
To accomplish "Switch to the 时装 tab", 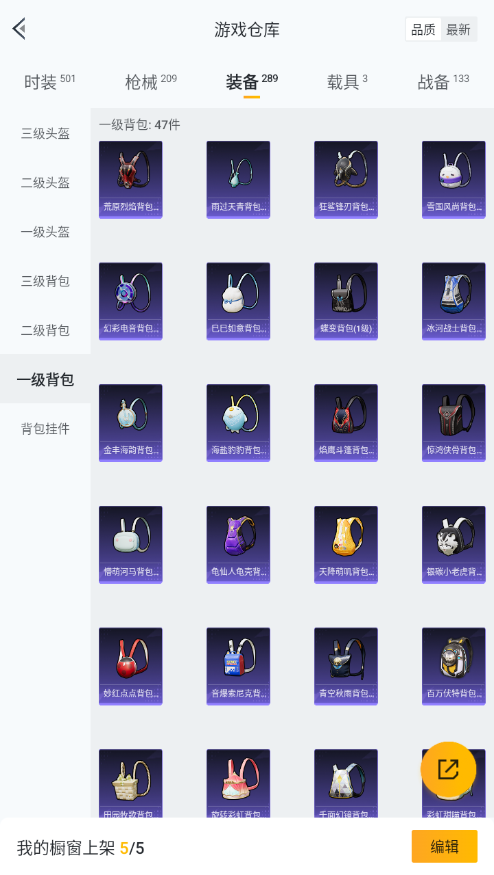I will tap(49, 82).
